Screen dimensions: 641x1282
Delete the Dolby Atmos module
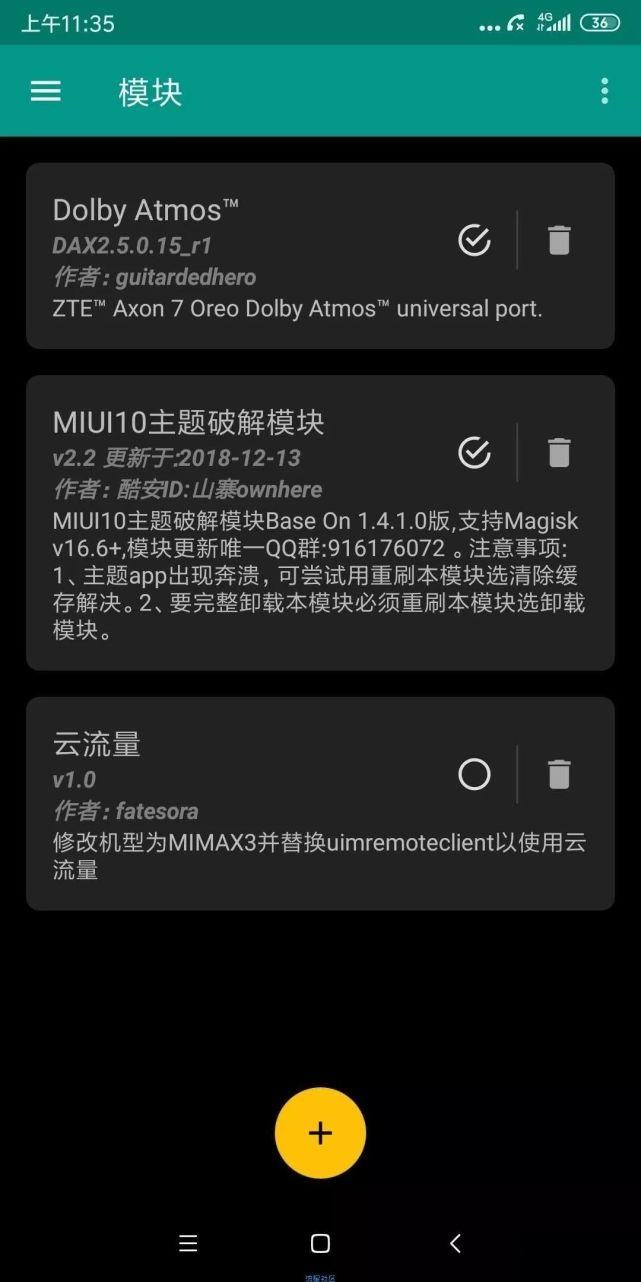(559, 240)
